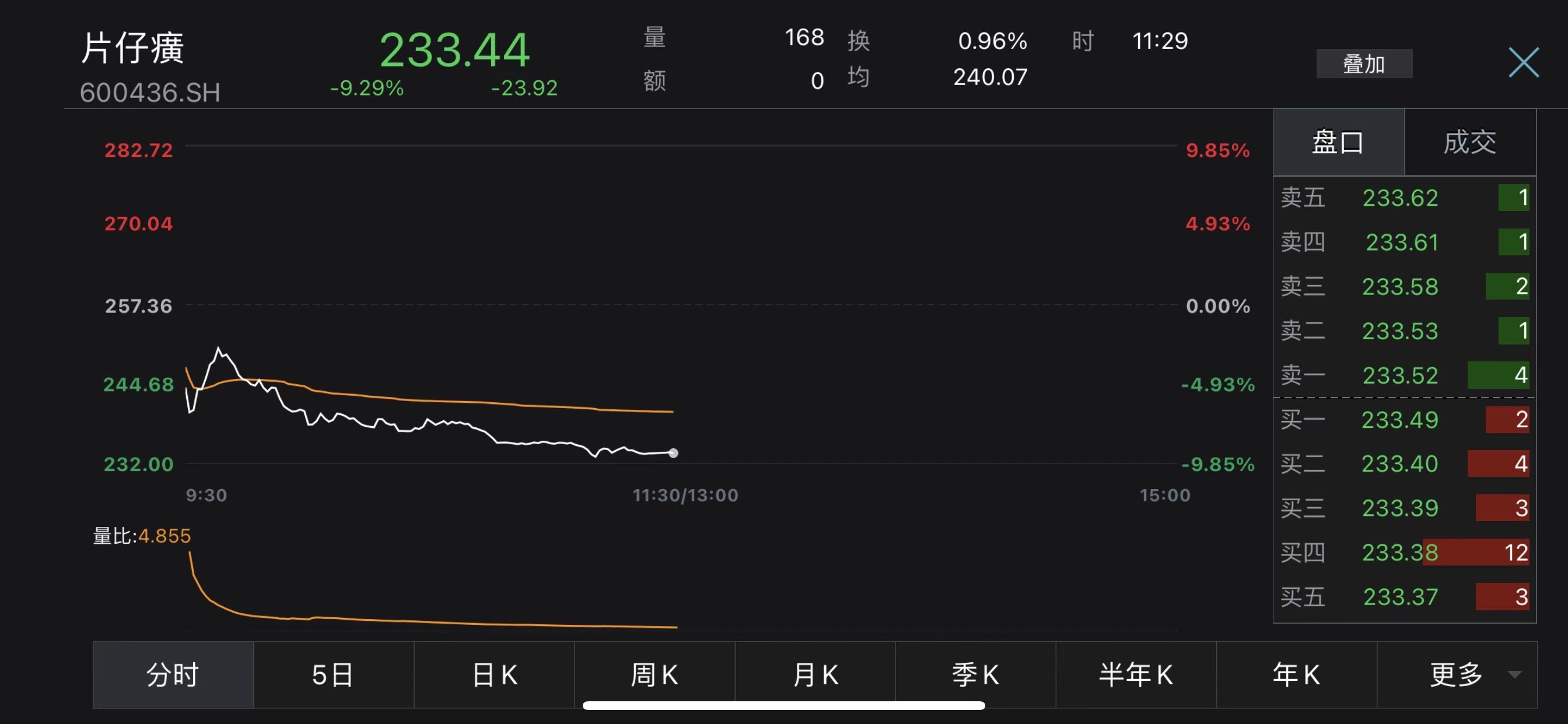The height and width of the screenshot is (724, 1568).
Task: Switch to the 成交 tab
Action: [x=1469, y=142]
